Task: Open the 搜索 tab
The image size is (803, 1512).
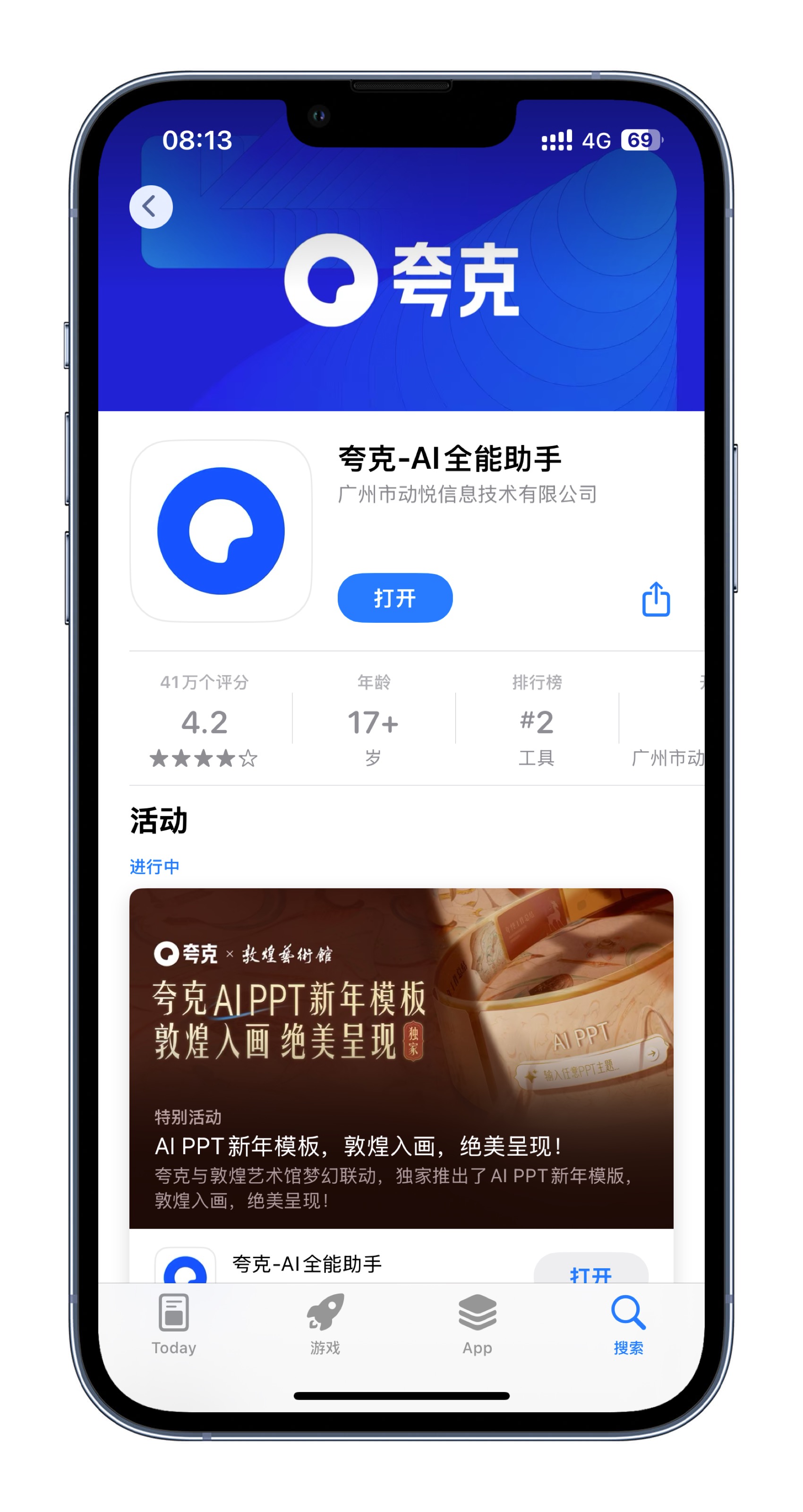Action: [628, 1324]
